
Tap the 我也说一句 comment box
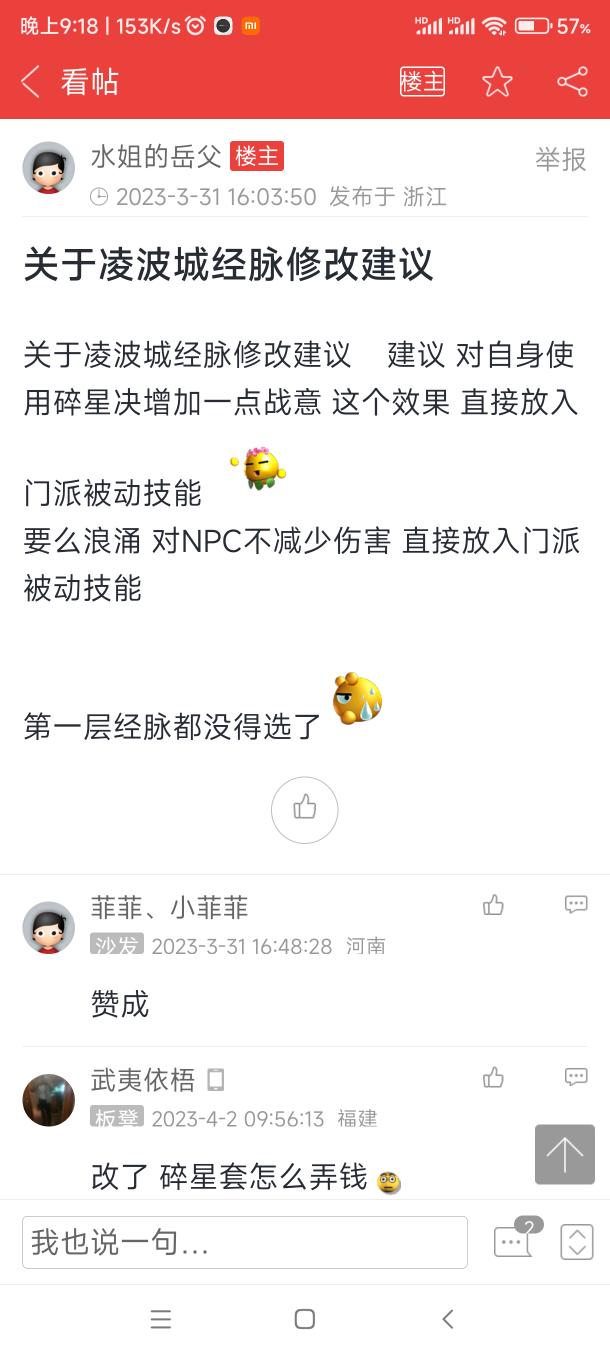[245, 1242]
